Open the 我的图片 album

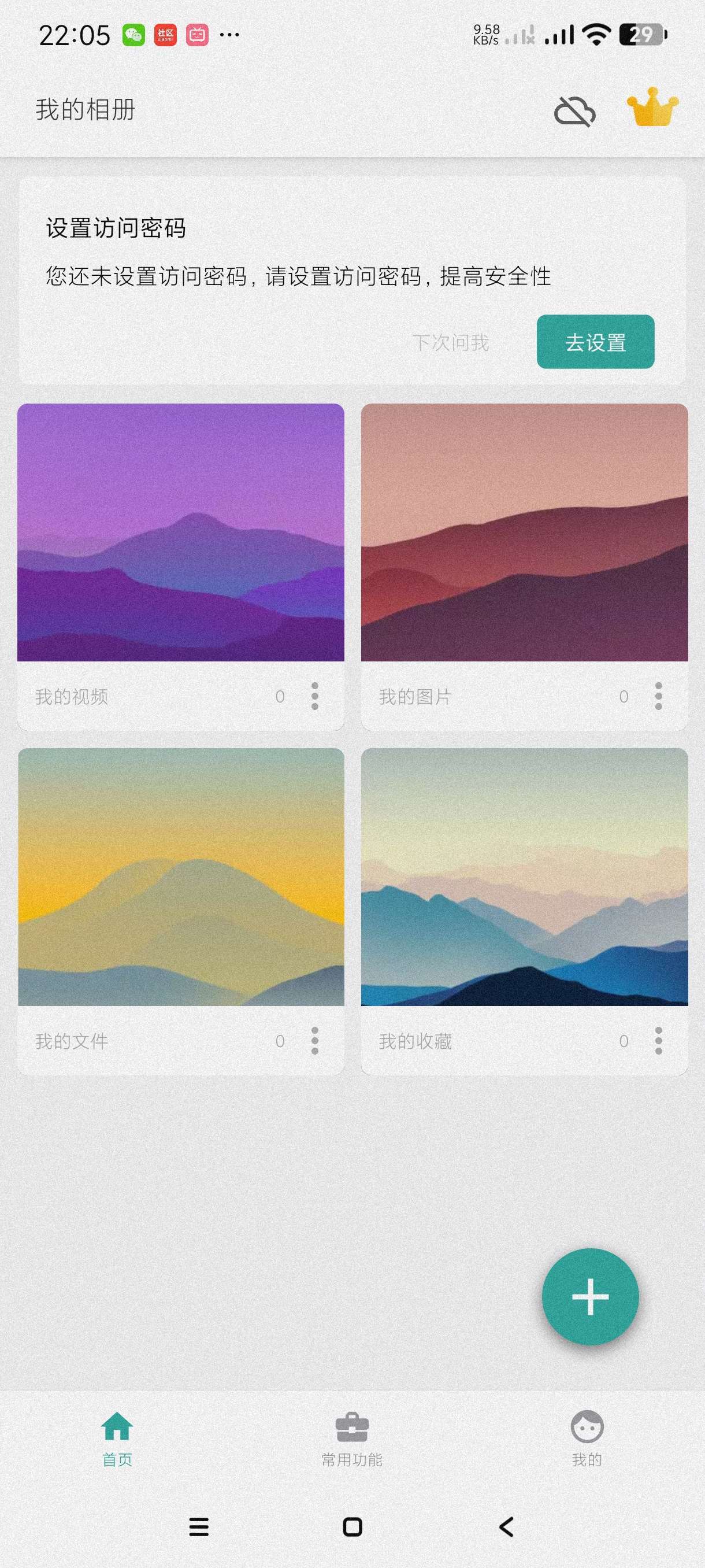(x=524, y=532)
